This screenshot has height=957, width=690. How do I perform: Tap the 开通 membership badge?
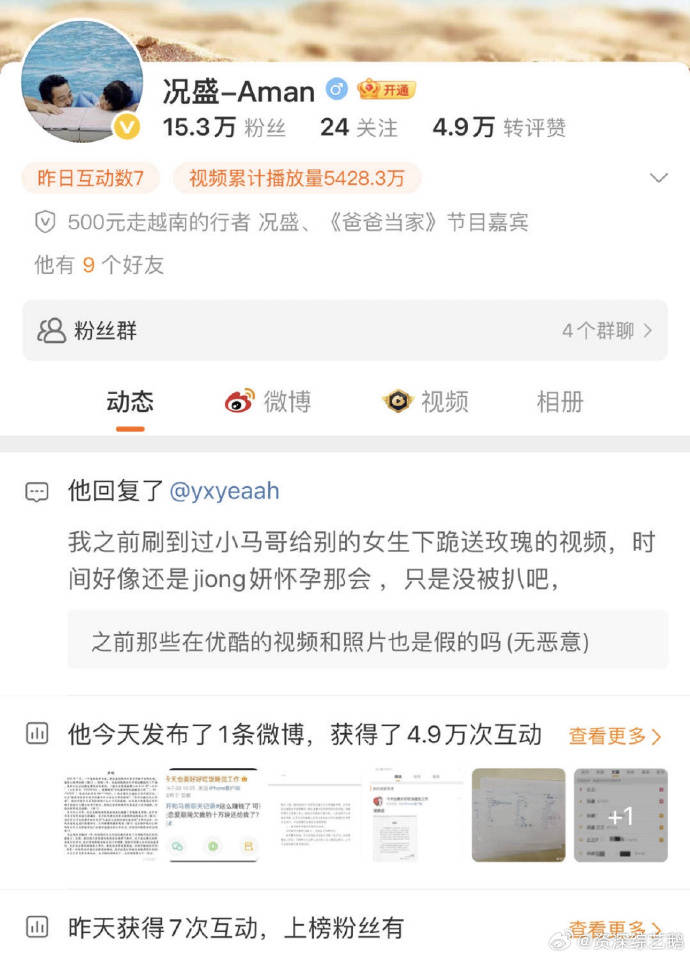pyautogui.click(x=386, y=90)
